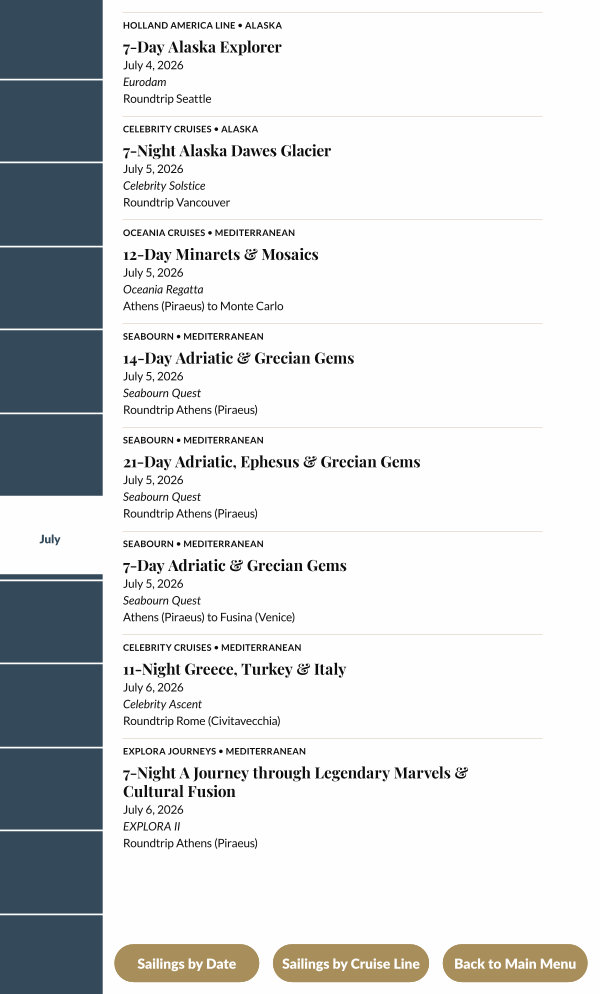
Task: Open the EXPLORA II Legendary Marvels sailing
Action: pos(295,782)
